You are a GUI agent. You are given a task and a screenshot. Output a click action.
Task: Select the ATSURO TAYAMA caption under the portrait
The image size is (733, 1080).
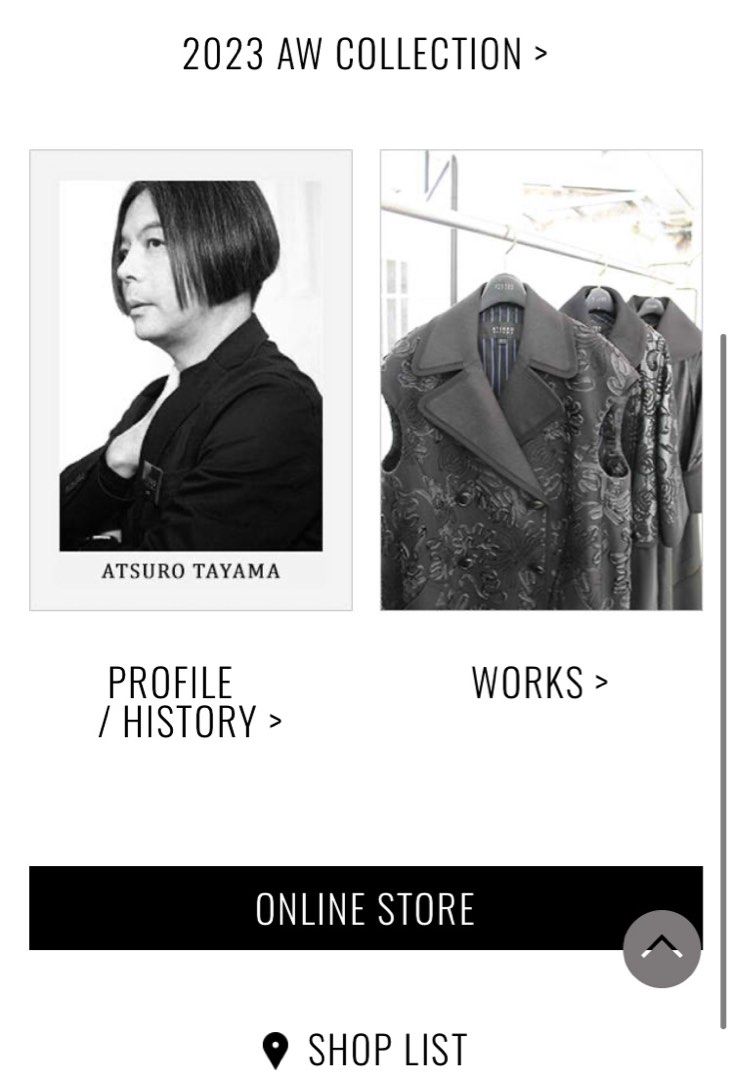pyautogui.click(x=192, y=571)
